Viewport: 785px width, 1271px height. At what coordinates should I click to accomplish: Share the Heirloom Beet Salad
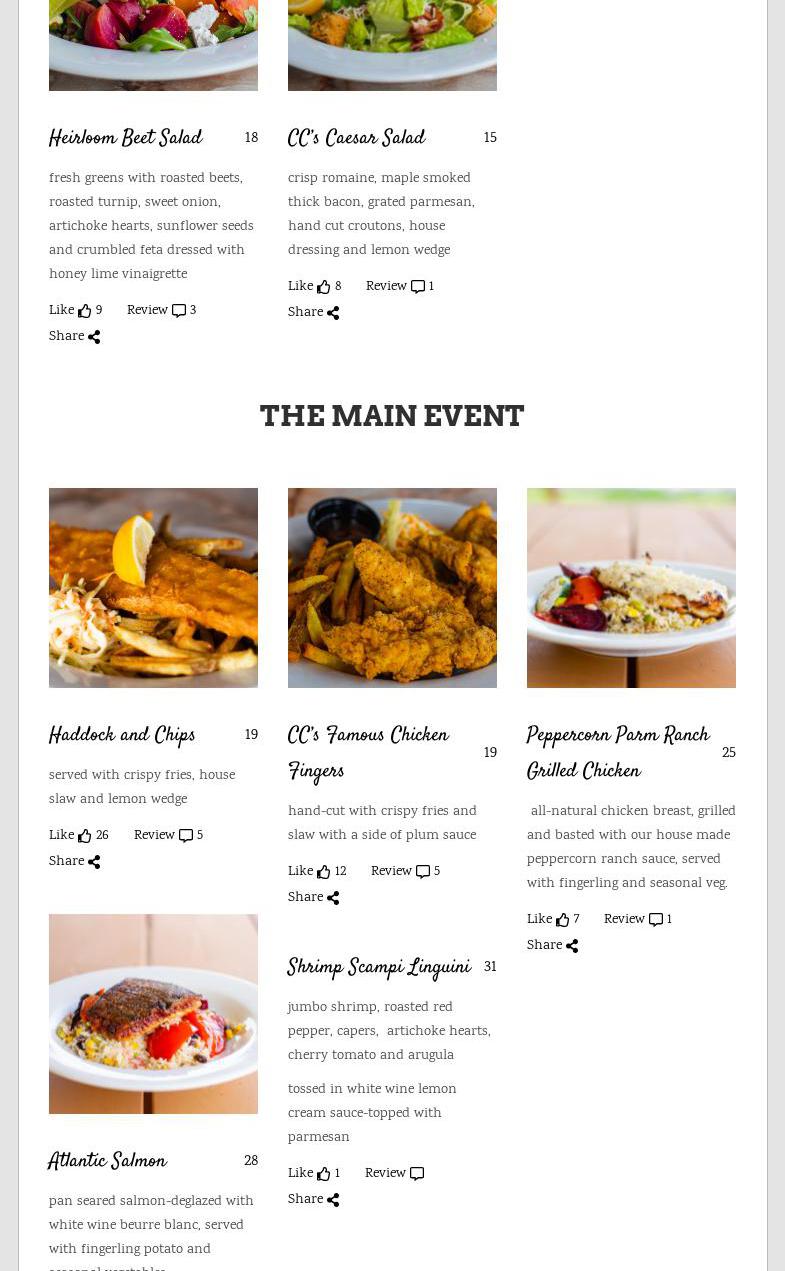(x=74, y=337)
